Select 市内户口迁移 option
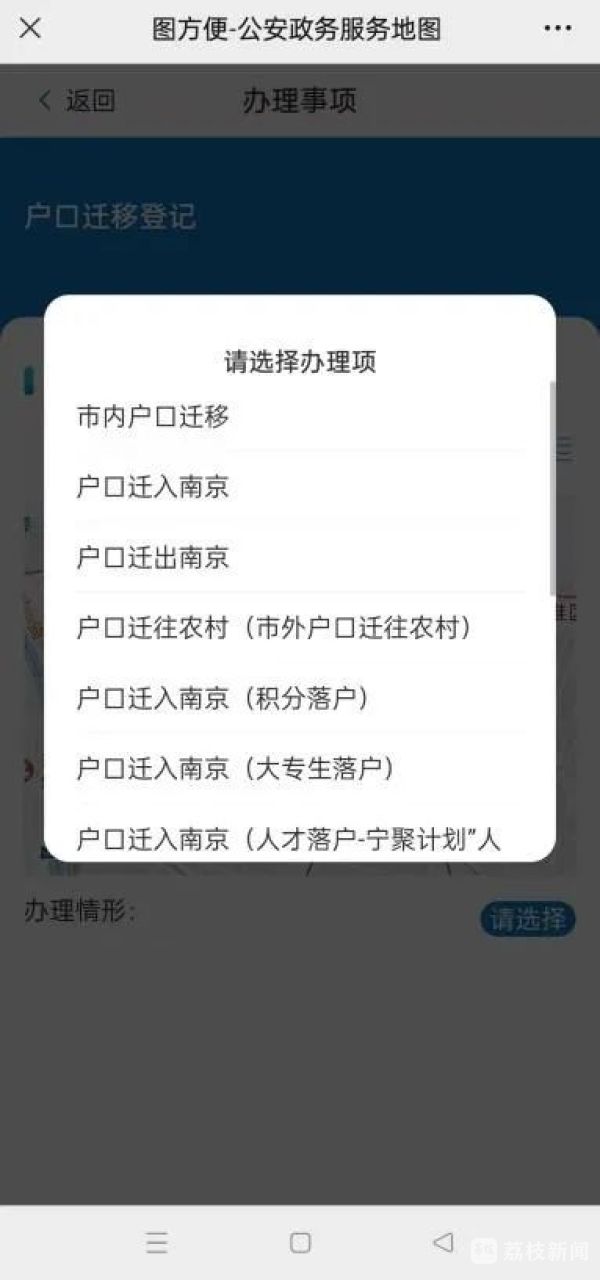Image resolution: width=600 pixels, height=1280 pixels. (299, 417)
